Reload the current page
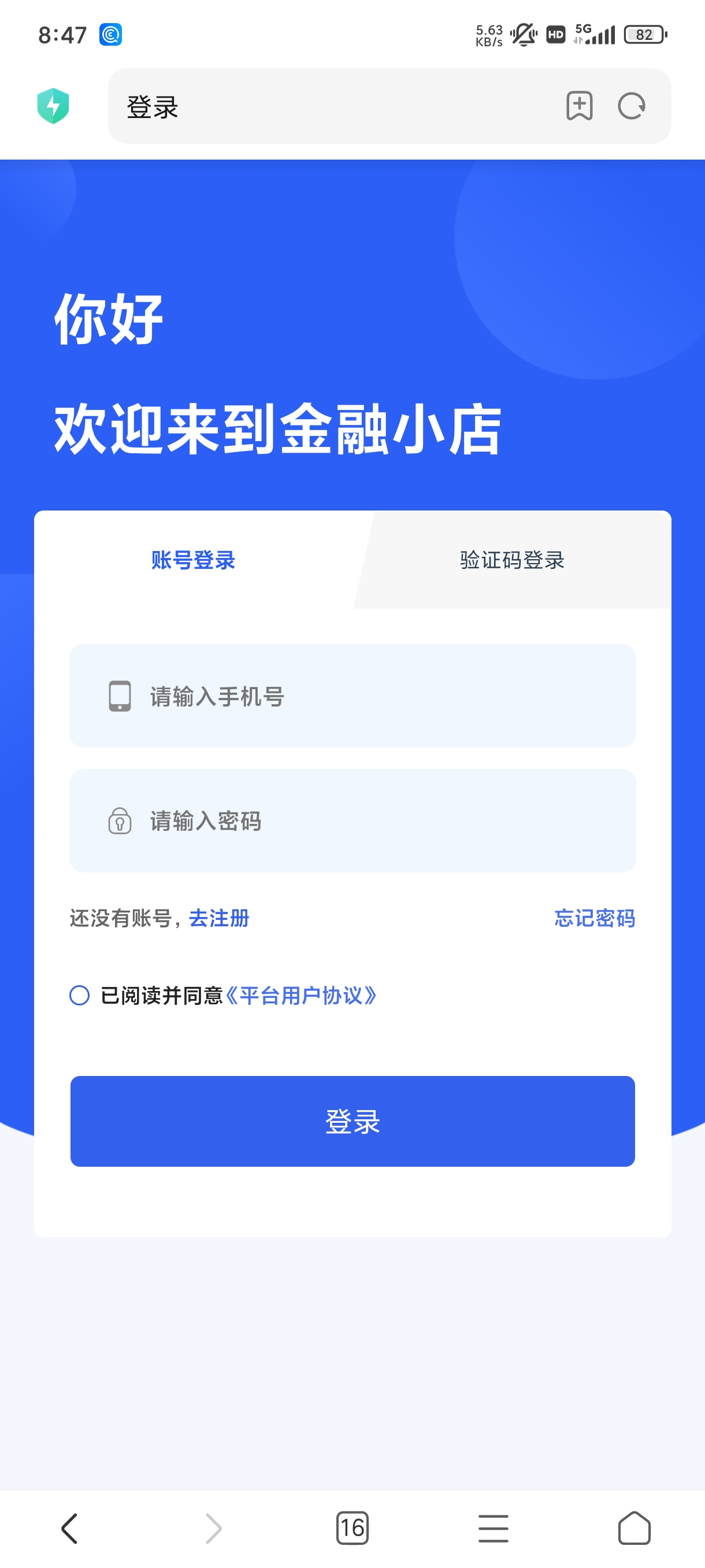This screenshot has height=1568, width=705. pos(632,106)
